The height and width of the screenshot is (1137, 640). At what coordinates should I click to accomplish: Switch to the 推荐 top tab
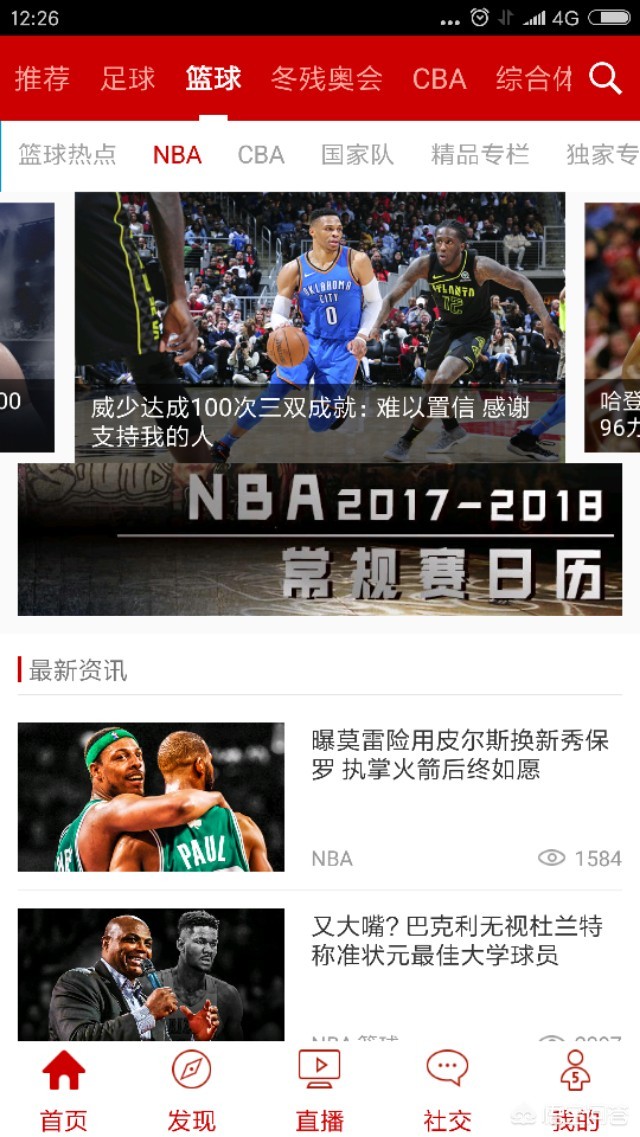tap(42, 79)
